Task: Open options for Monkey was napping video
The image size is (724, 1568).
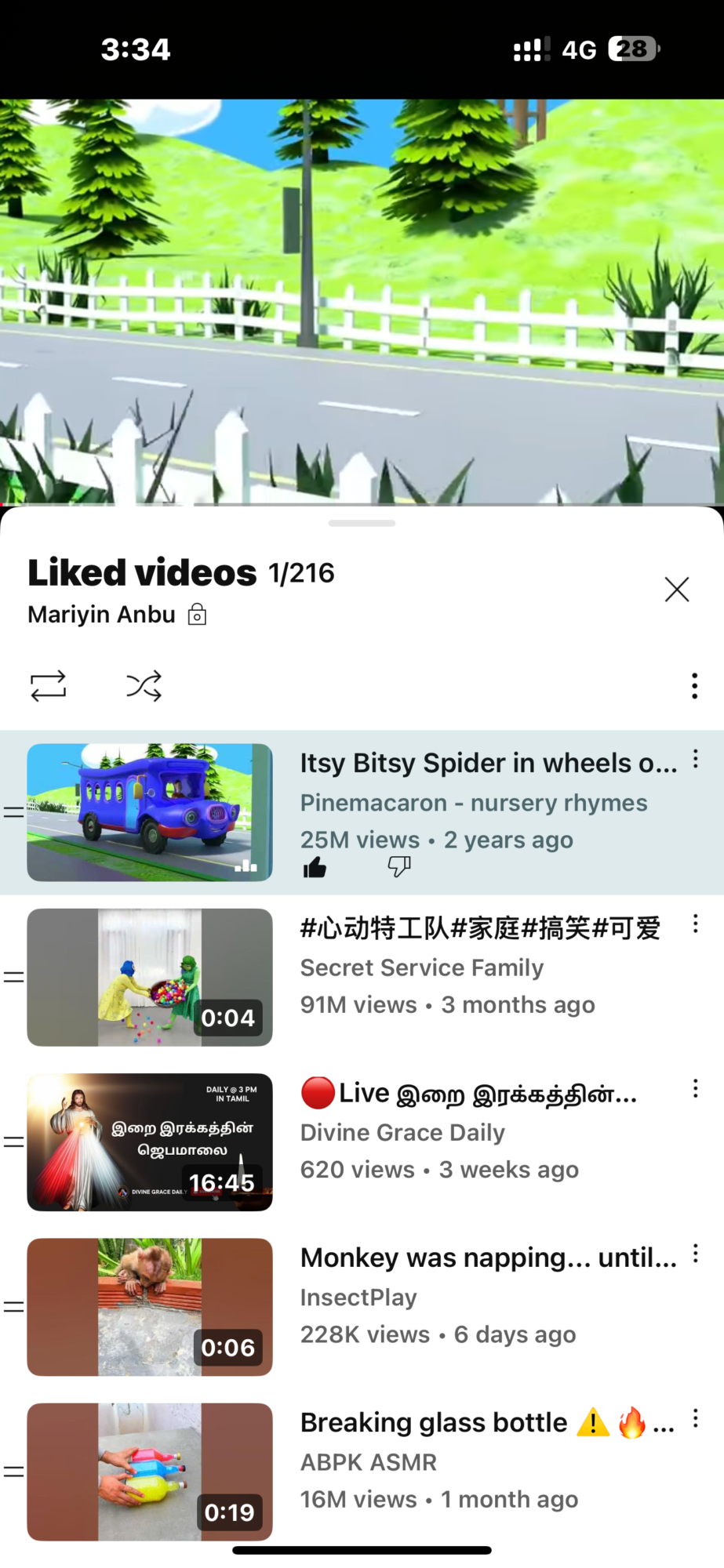Action: point(695,1254)
